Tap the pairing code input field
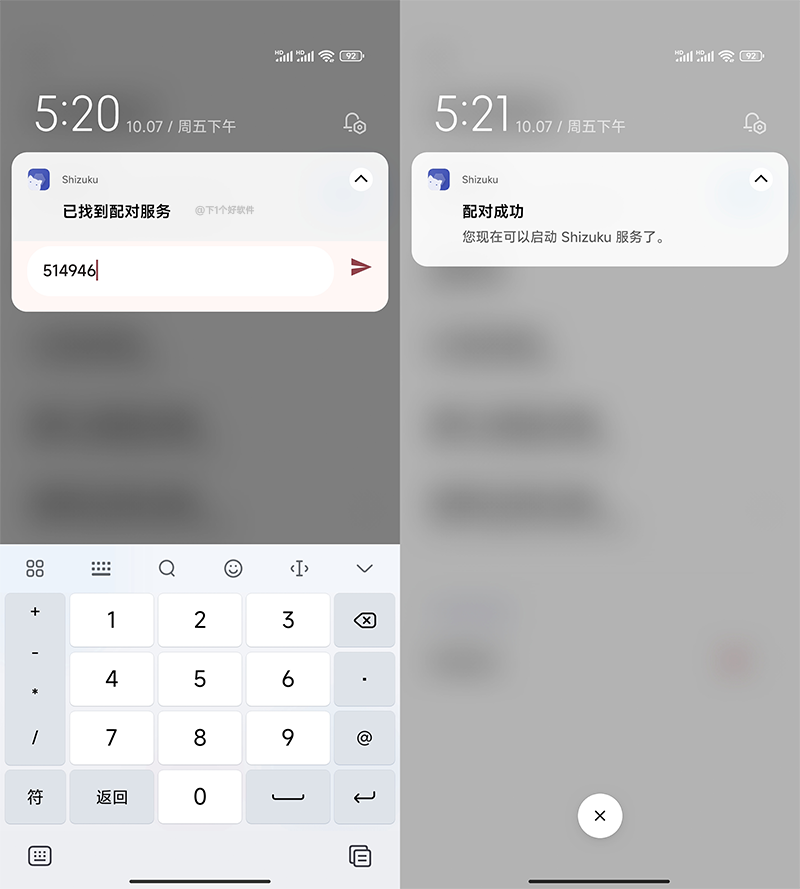 [180, 270]
